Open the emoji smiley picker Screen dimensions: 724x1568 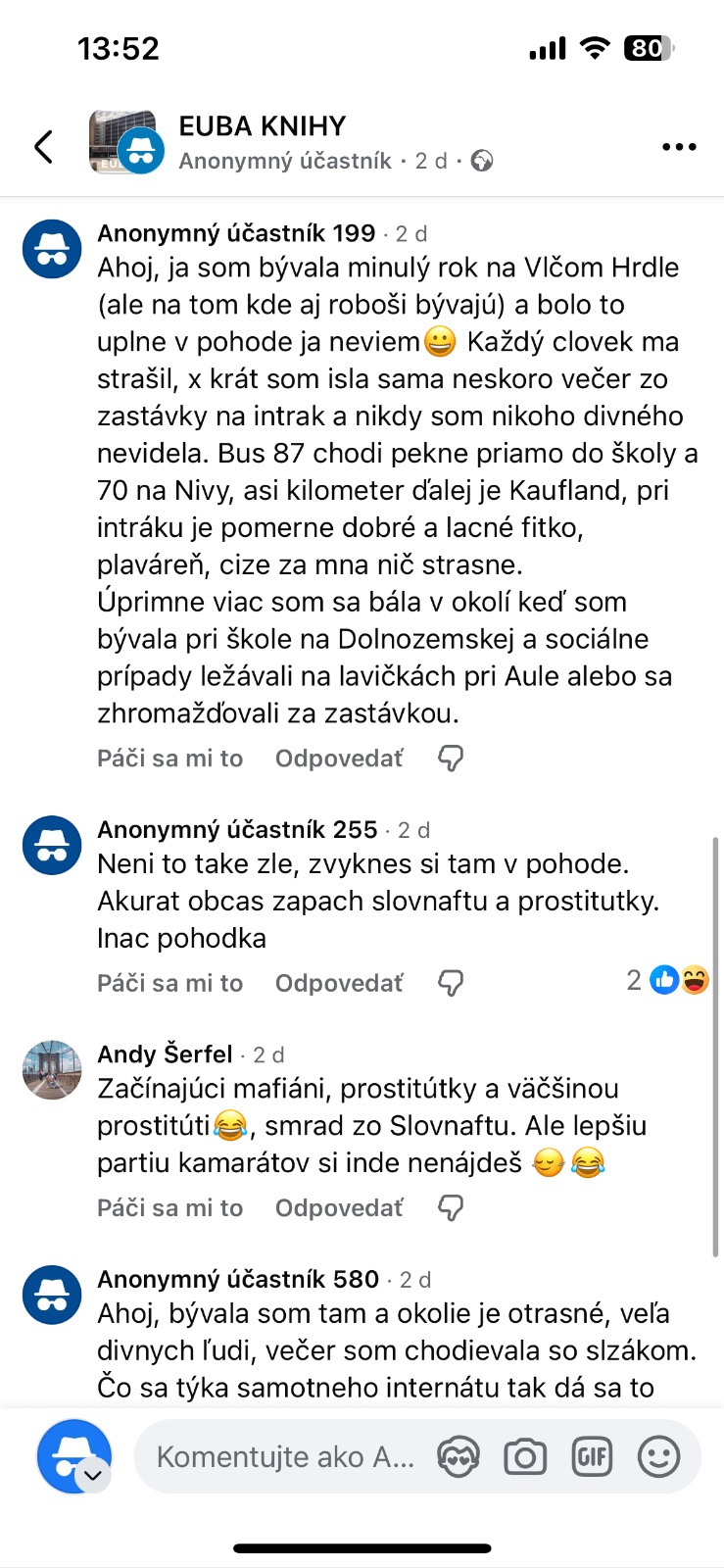tap(658, 1457)
